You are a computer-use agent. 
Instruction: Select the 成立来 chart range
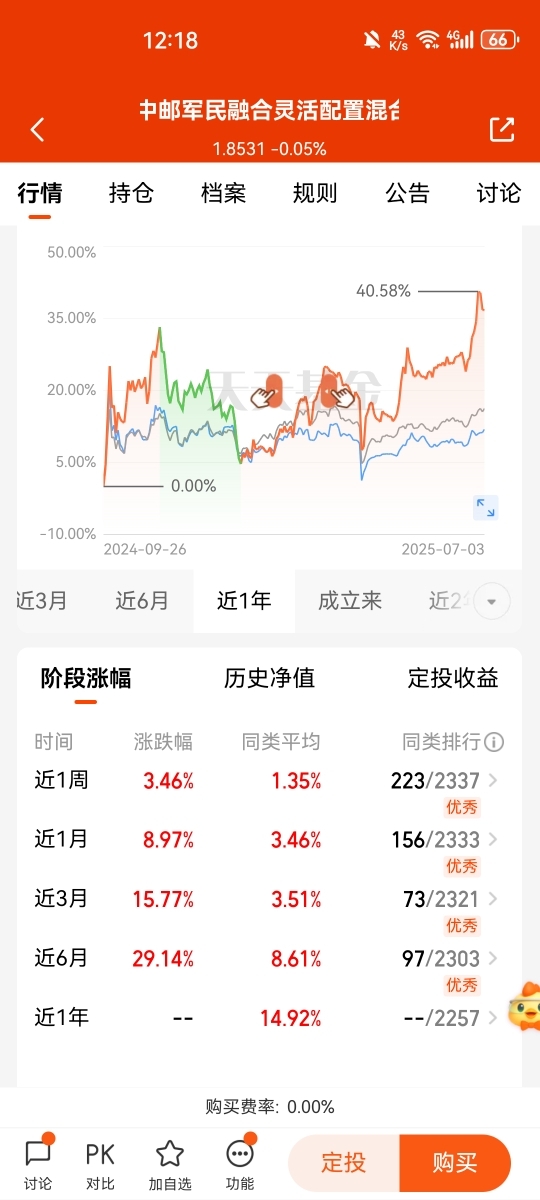(x=350, y=601)
